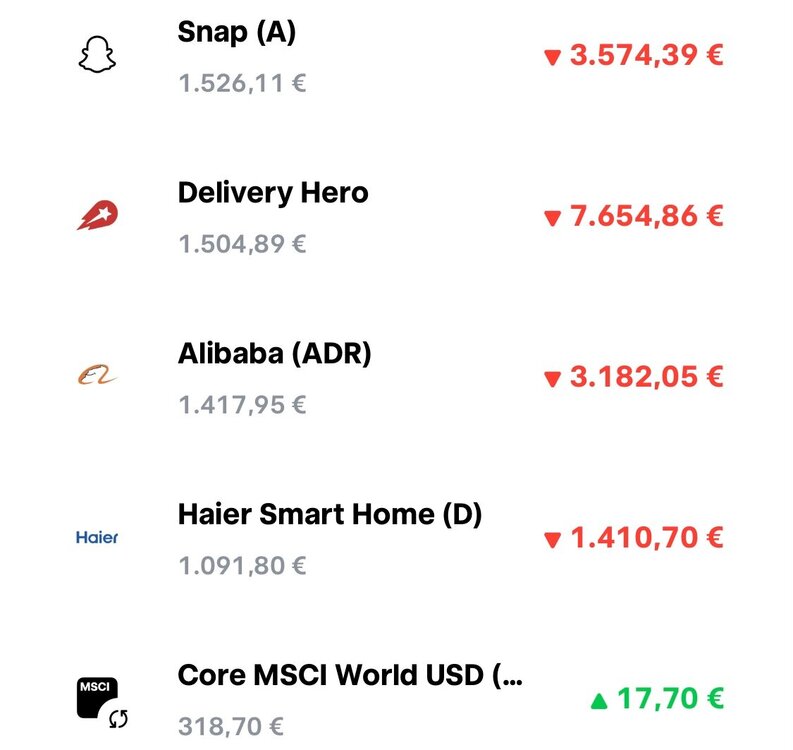Viewport: 793px width, 750px height.
Task: Show the Core MSCI World USD position
Action: coord(349,676)
